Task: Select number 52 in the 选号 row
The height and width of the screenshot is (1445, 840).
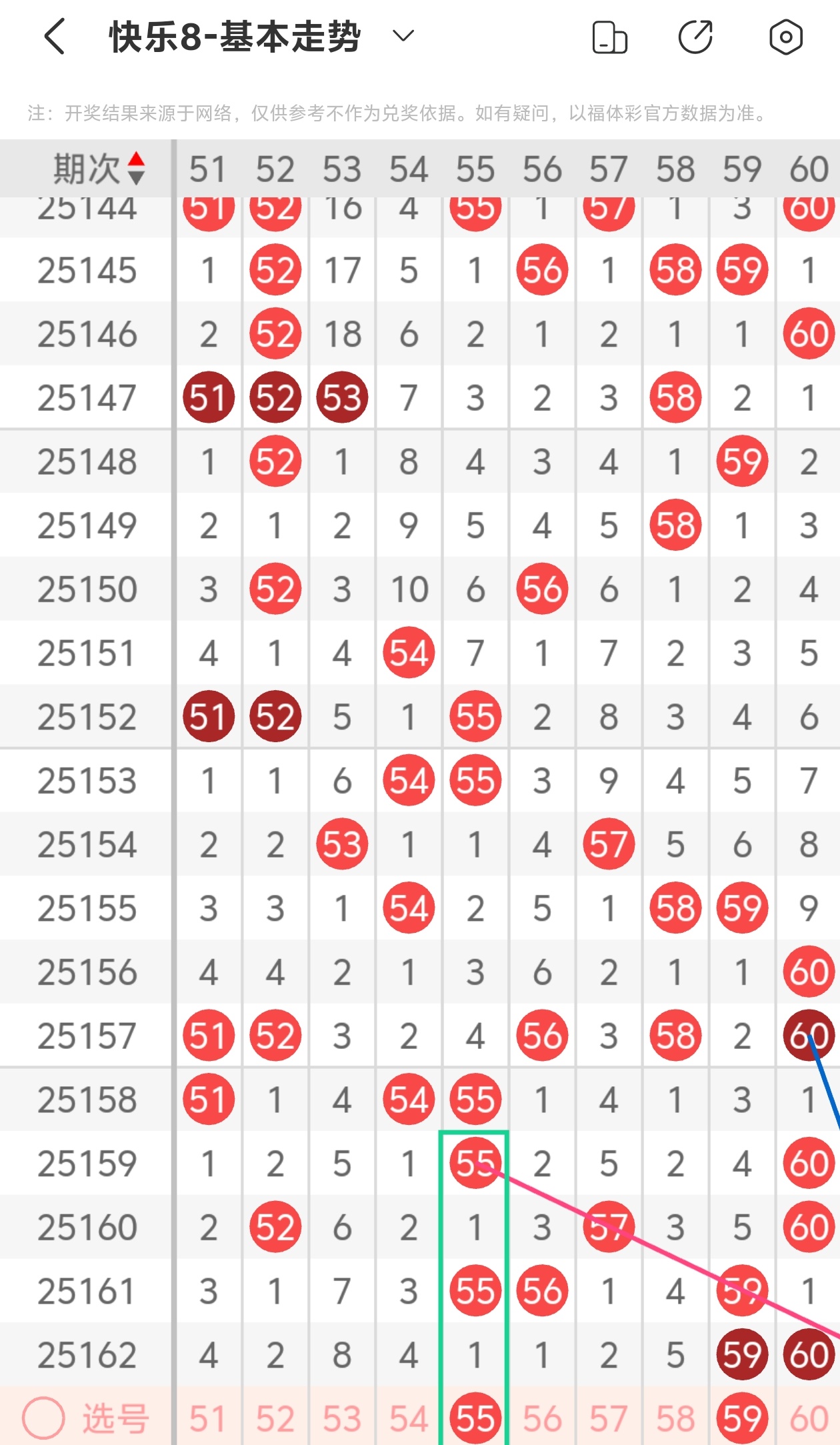Action: [x=275, y=1418]
